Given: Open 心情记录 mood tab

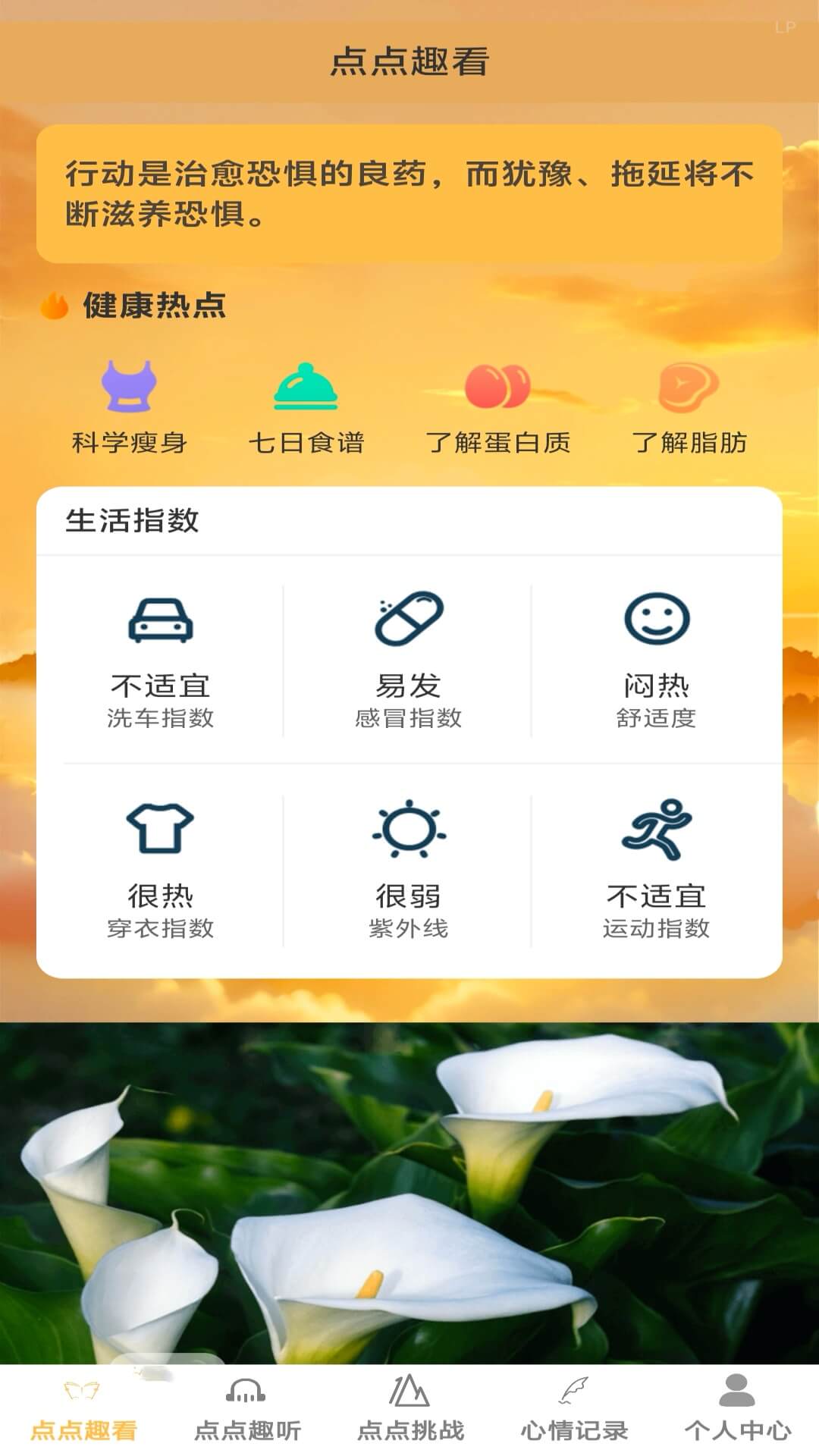Looking at the screenshot, I should click(x=574, y=1409).
